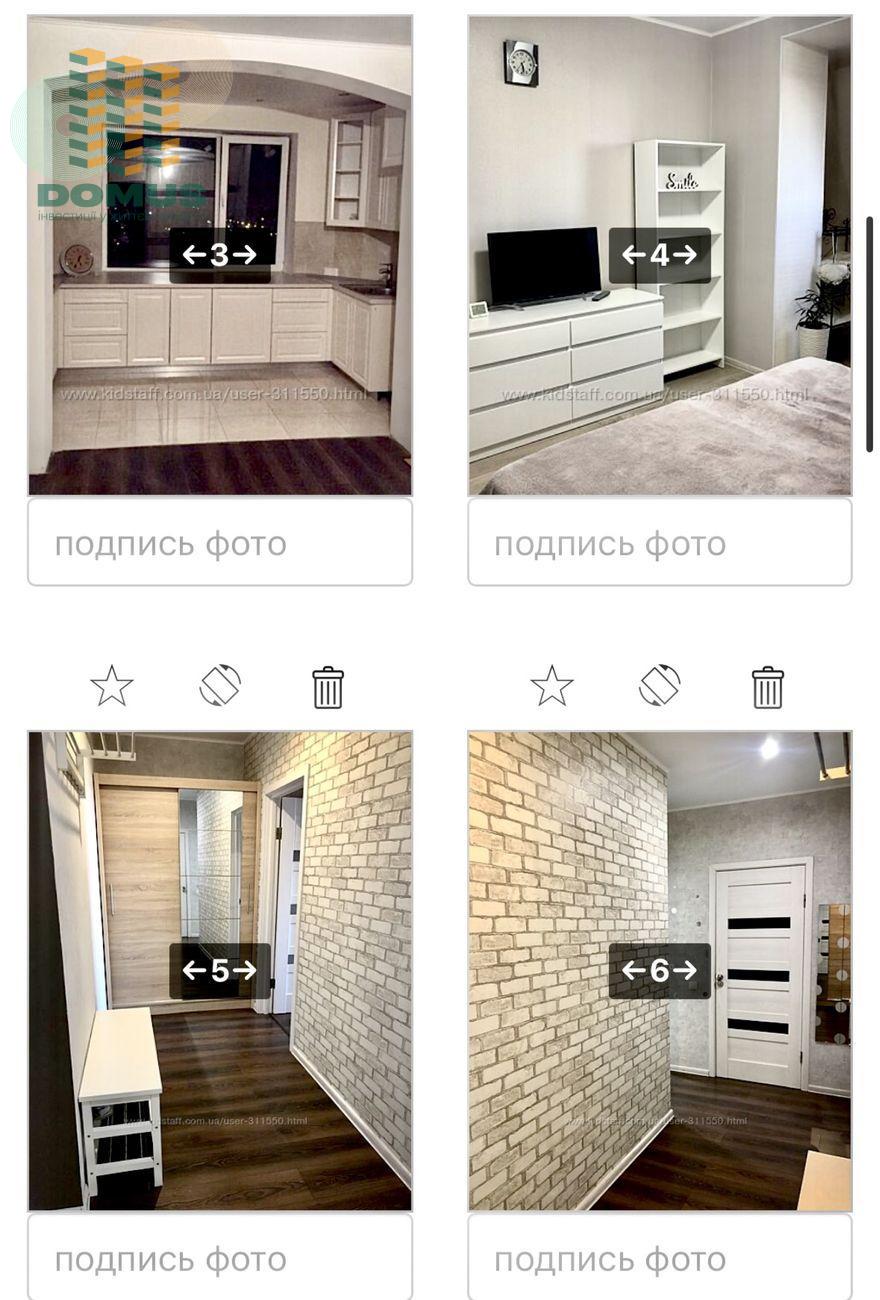
Task: Tap the caption field under photo 4
Action: (x=659, y=543)
